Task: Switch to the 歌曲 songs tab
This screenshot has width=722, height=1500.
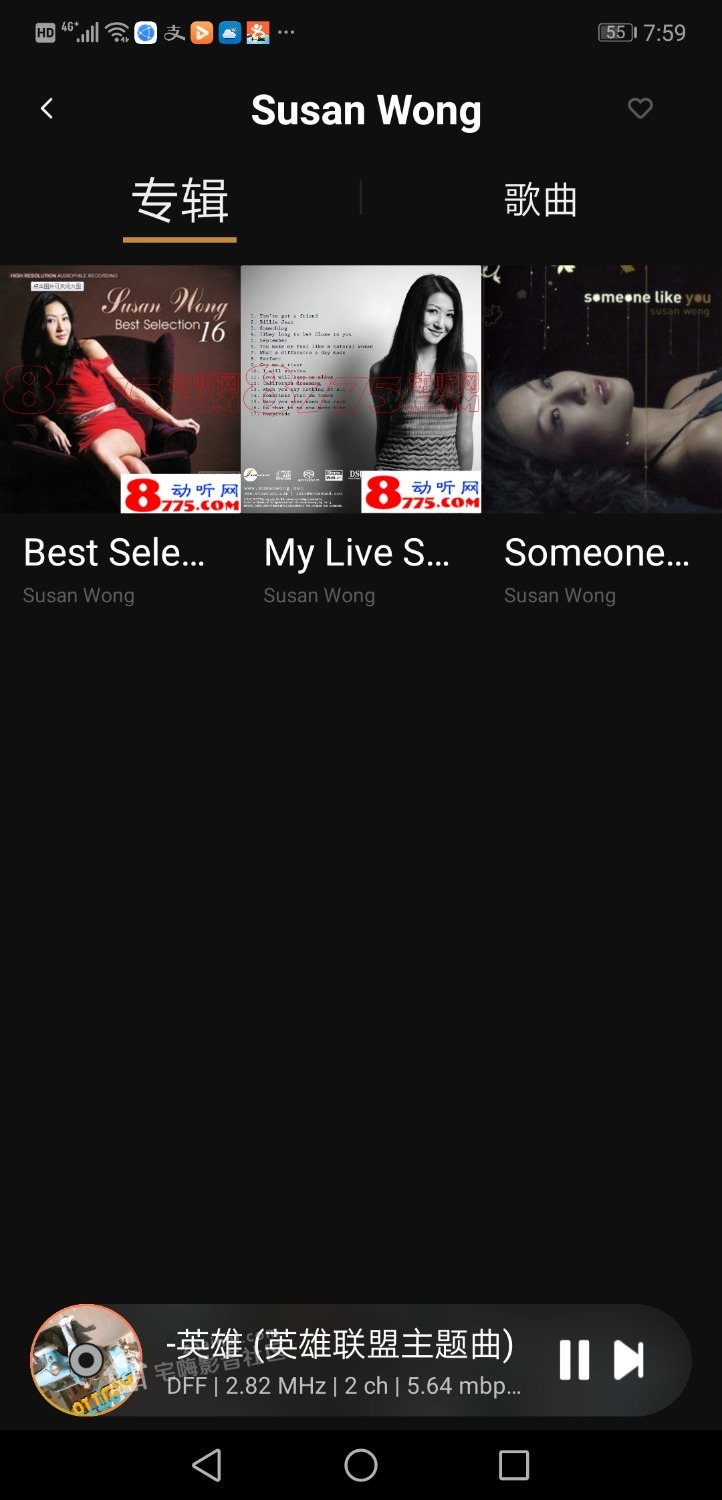Action: pos(540,200)
